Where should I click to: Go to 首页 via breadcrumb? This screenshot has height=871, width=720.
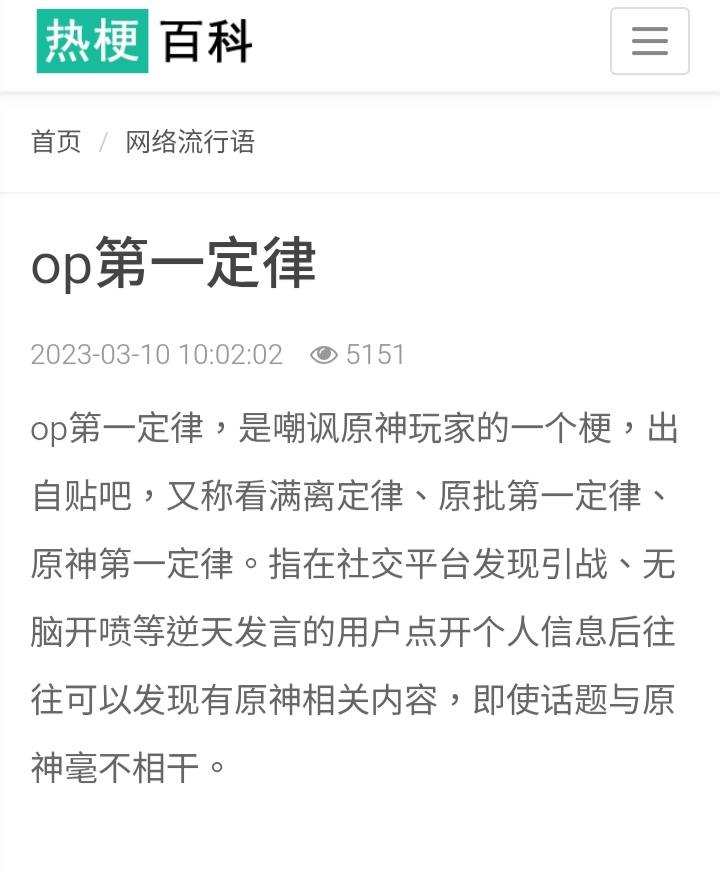point(56,142)
